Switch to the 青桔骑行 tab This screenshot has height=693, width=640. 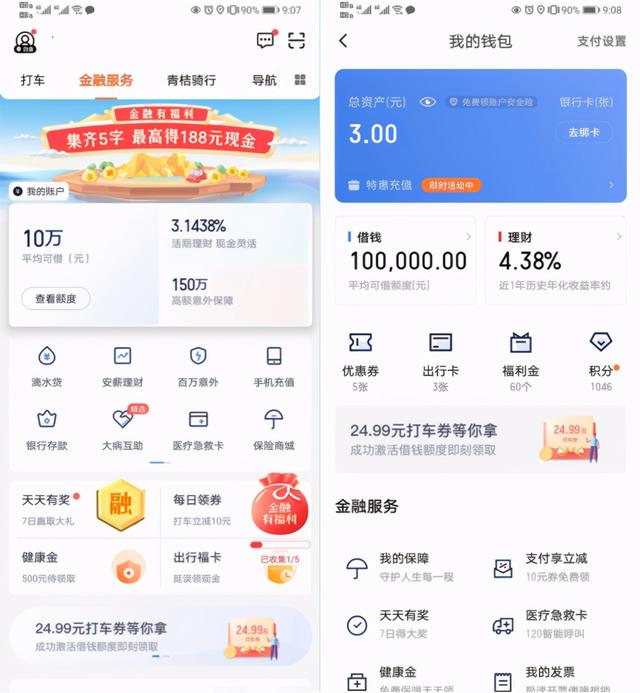pos(192,80)
